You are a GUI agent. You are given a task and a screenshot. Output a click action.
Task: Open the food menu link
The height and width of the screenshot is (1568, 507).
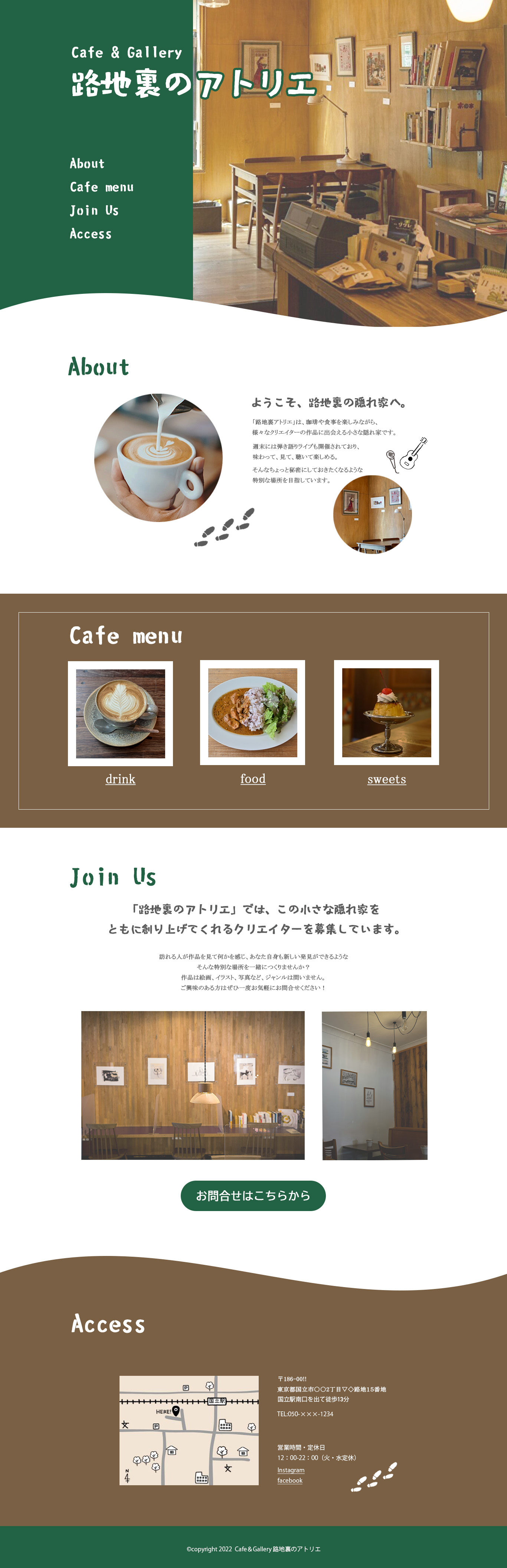click(x=253, y=779)
